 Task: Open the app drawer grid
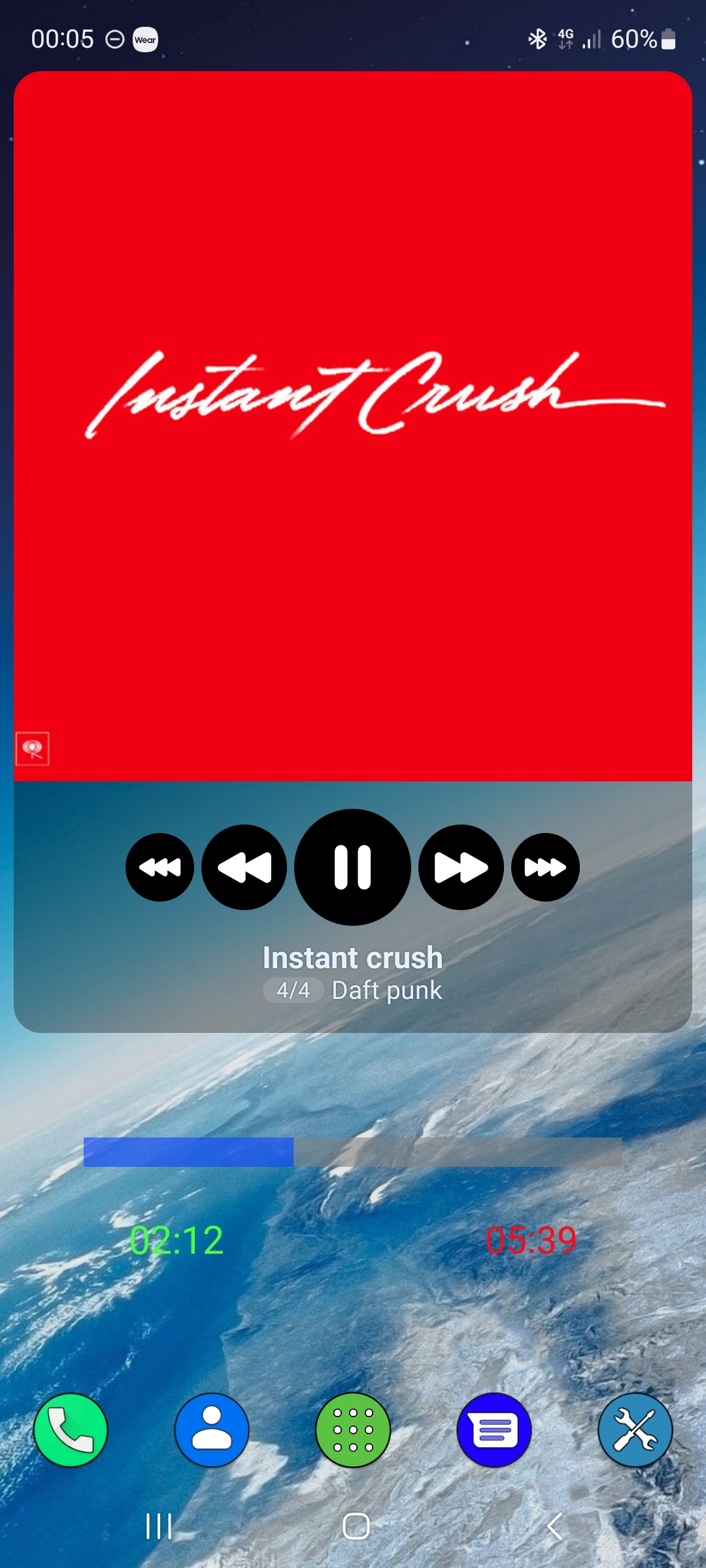point(353,1429)
